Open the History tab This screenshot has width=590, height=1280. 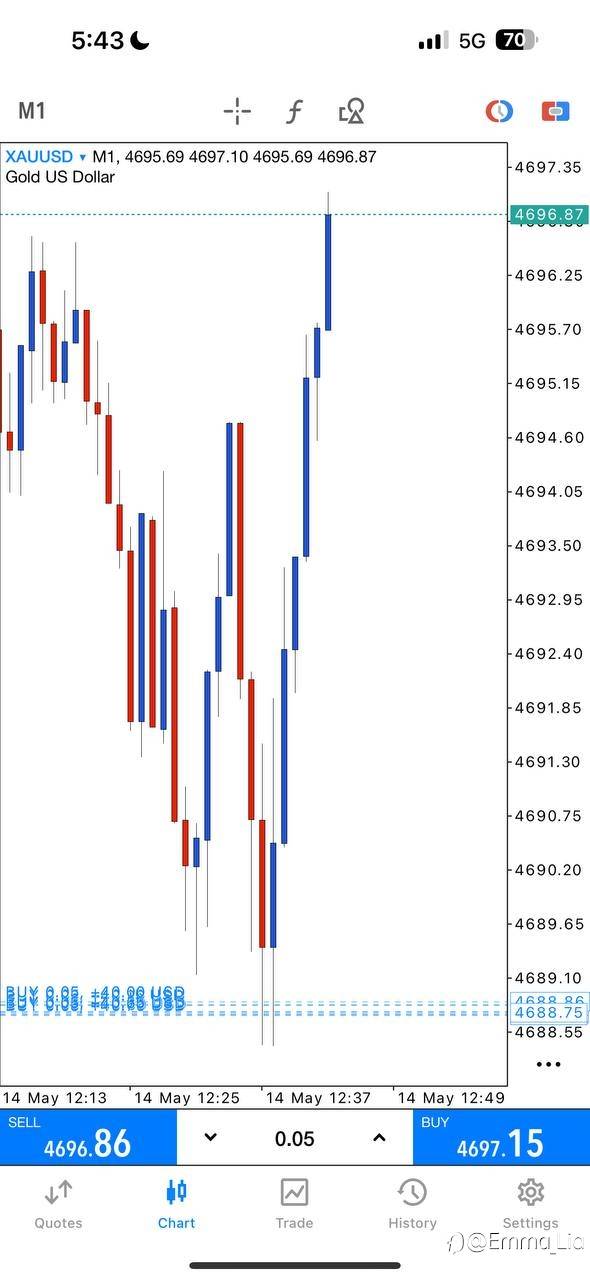click(412, 1204)
